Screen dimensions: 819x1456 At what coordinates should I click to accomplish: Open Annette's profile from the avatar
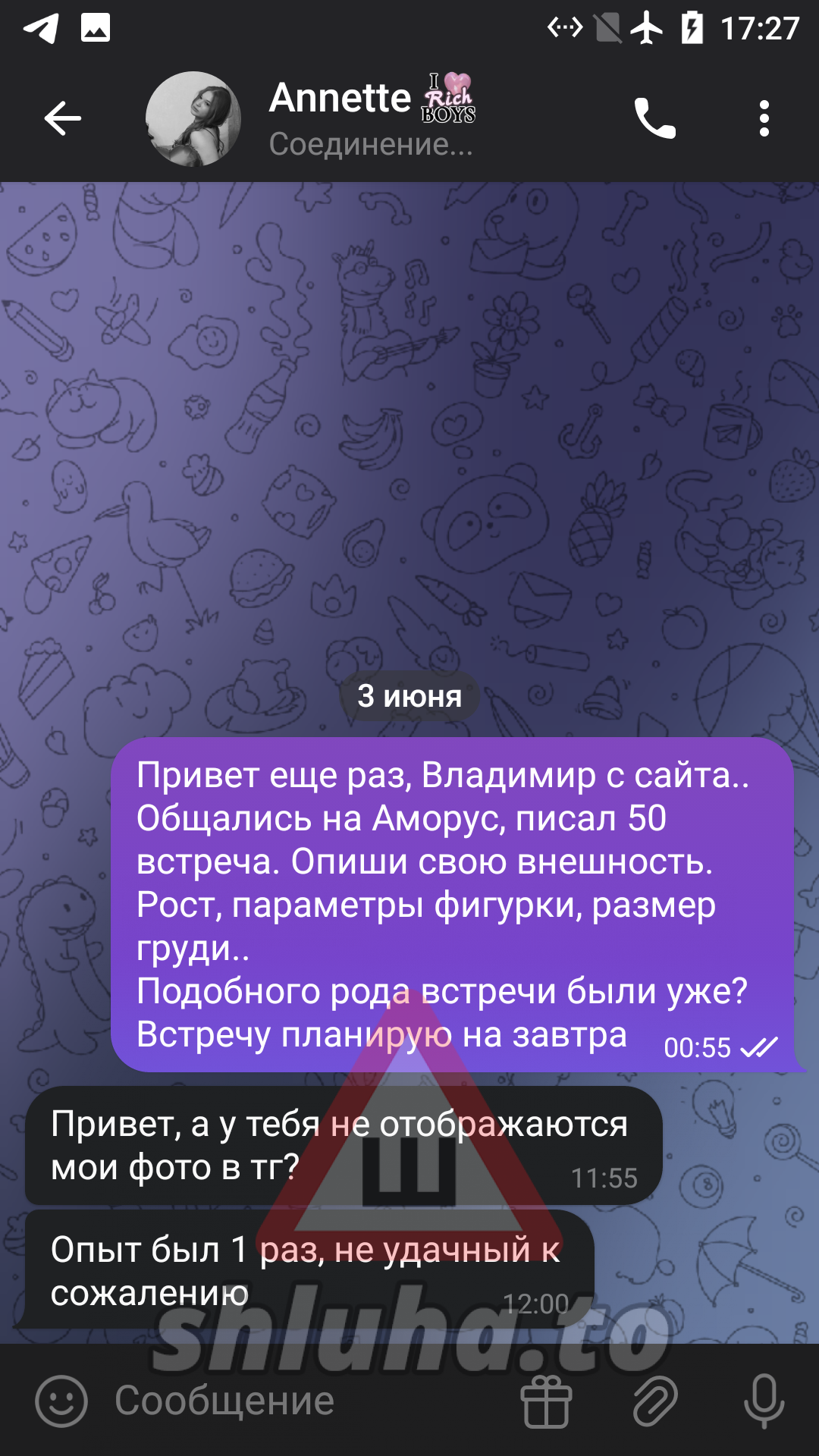(193, 119)
